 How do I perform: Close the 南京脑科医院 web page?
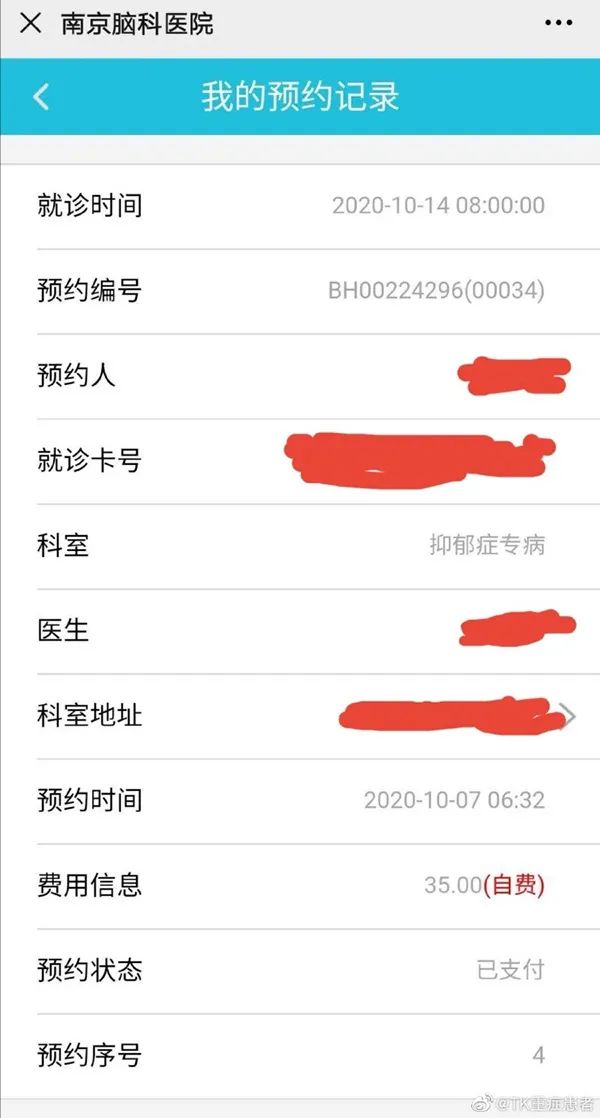coord(31,23)
